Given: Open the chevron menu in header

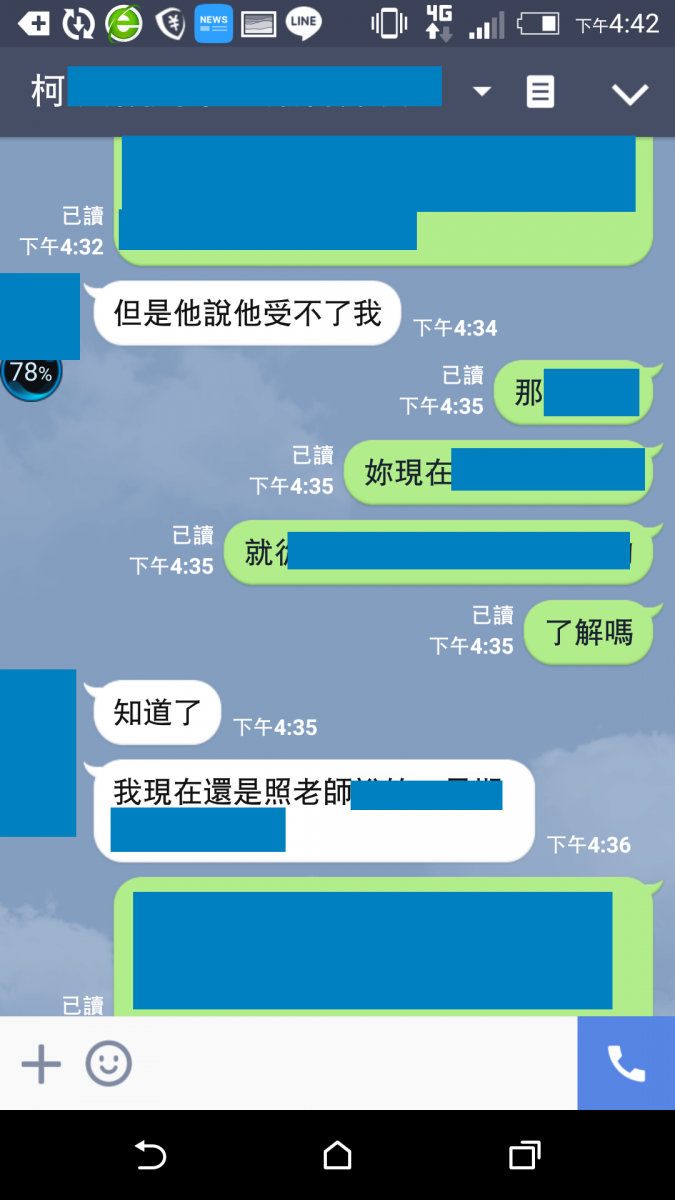Looking at the screenshot, I should pos(630,94).
